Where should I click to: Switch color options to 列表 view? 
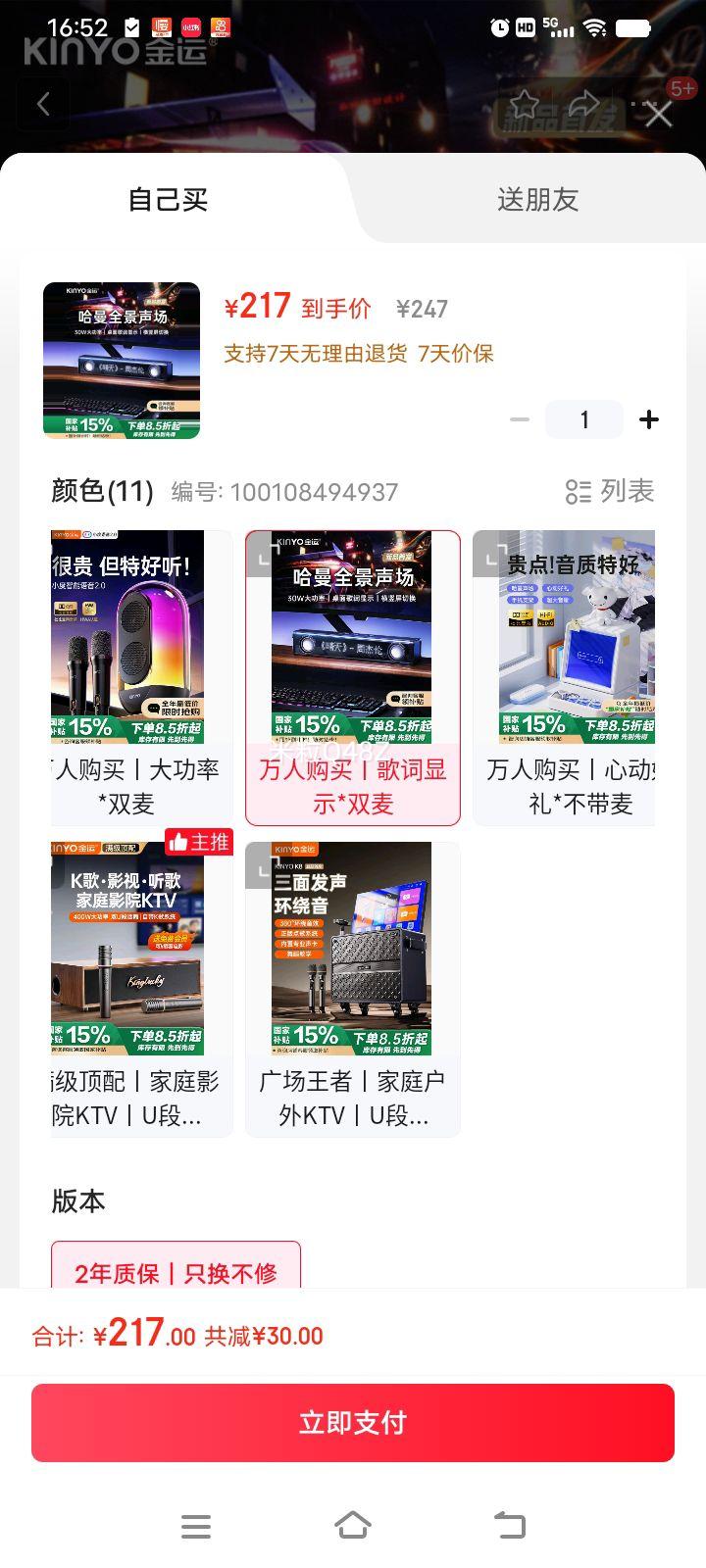click(610, 491)
